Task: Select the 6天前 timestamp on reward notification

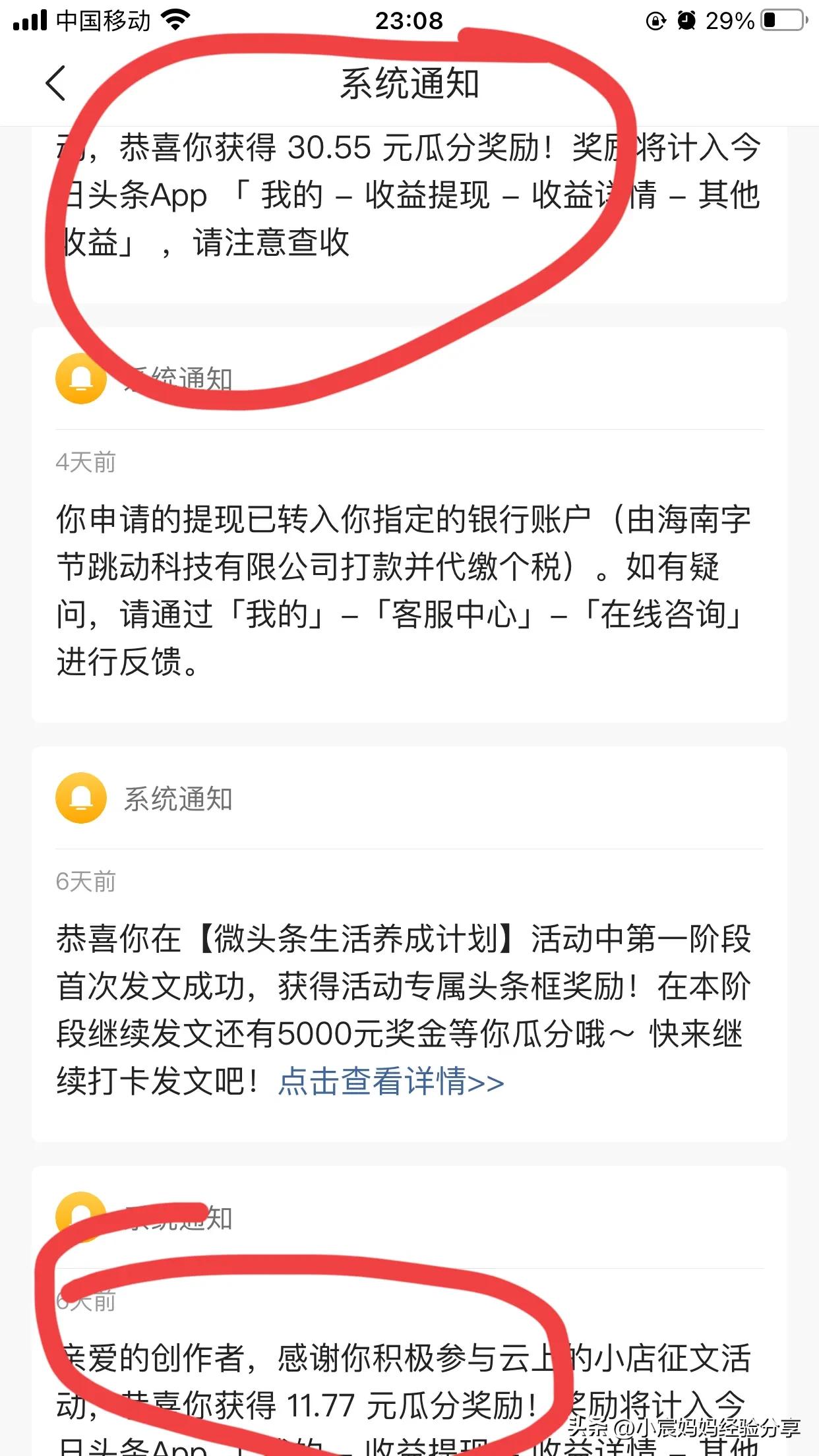Action: (x=84, y=880)
